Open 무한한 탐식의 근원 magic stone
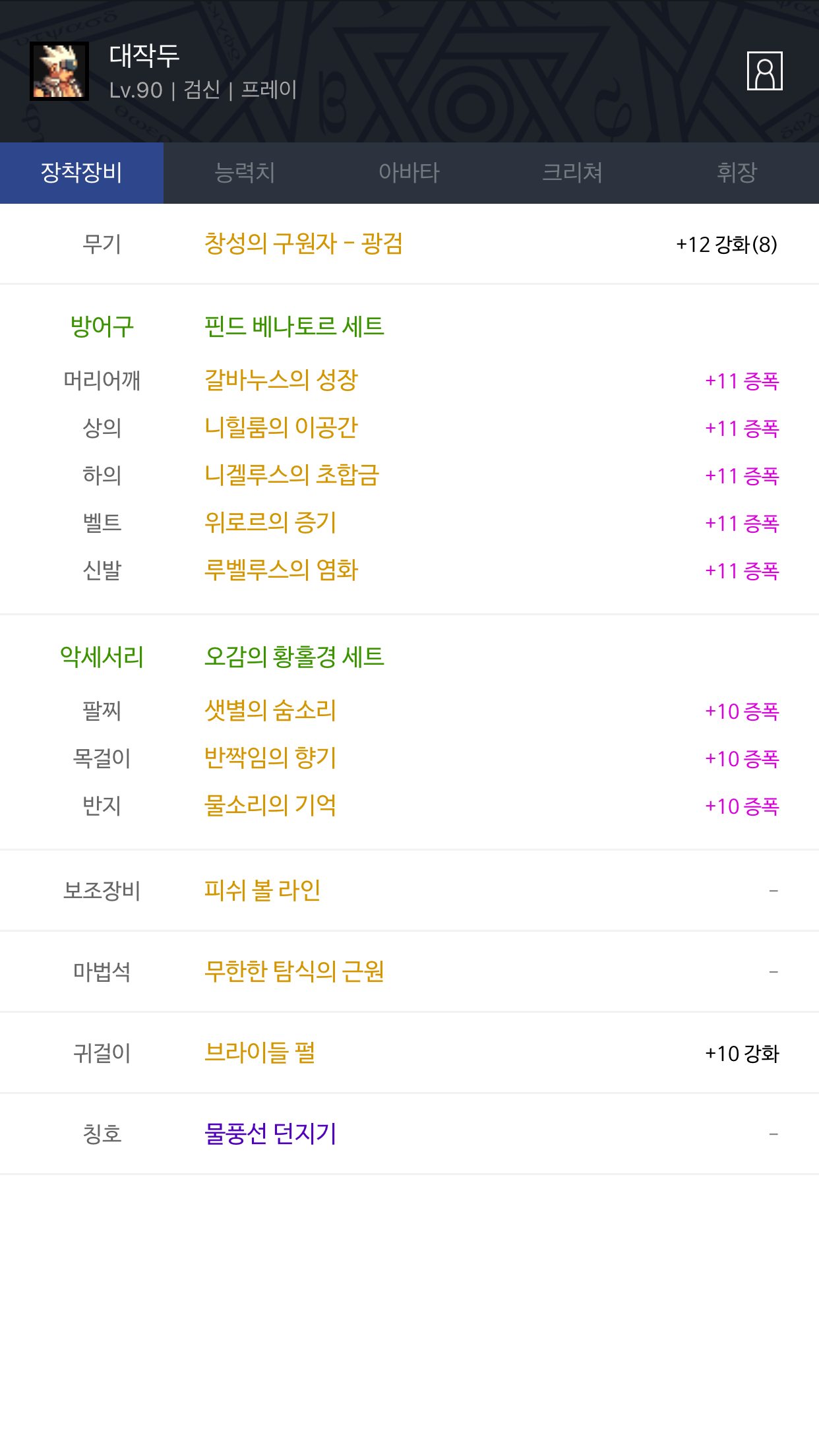Screen dimensions: 819x1456 pyautogui.click(x=294, y=972)
